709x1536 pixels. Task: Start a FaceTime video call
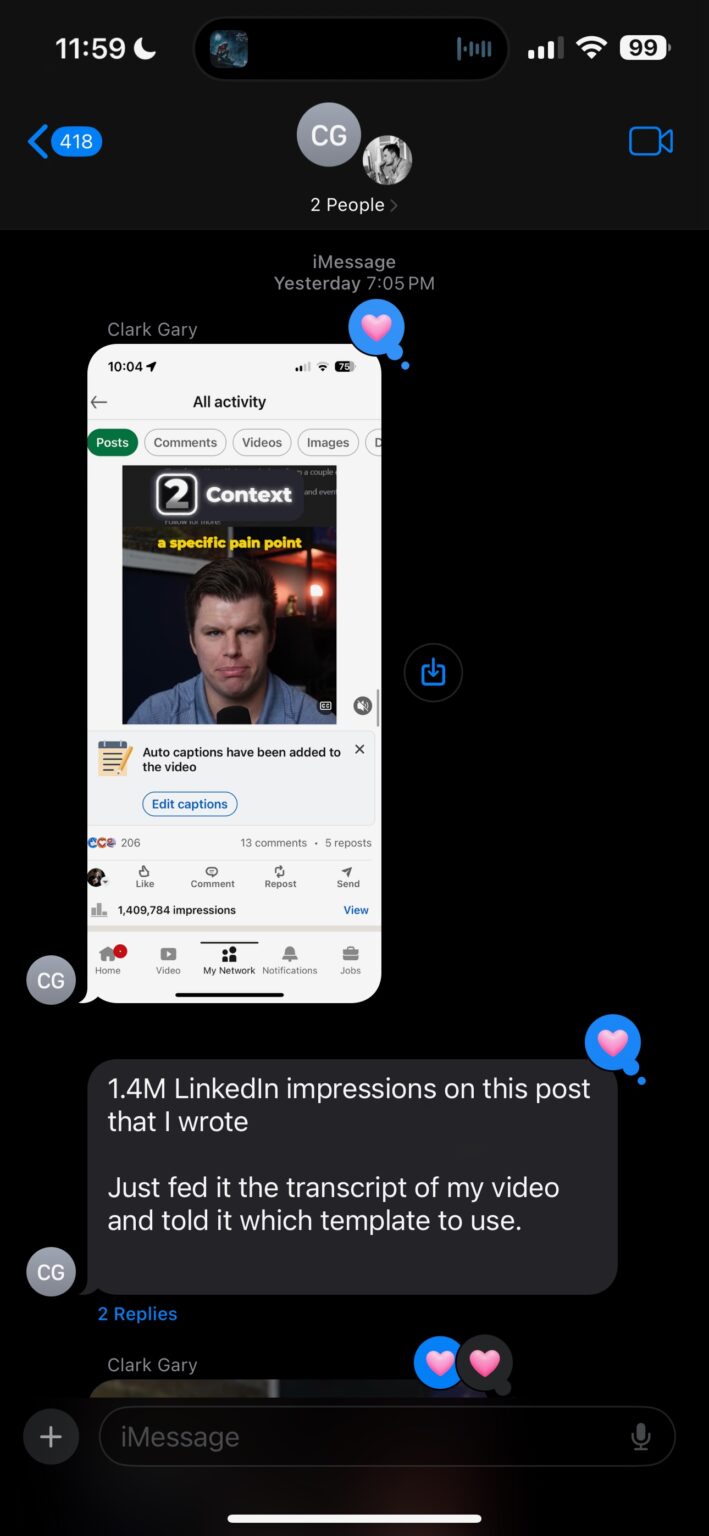[650, 141]
